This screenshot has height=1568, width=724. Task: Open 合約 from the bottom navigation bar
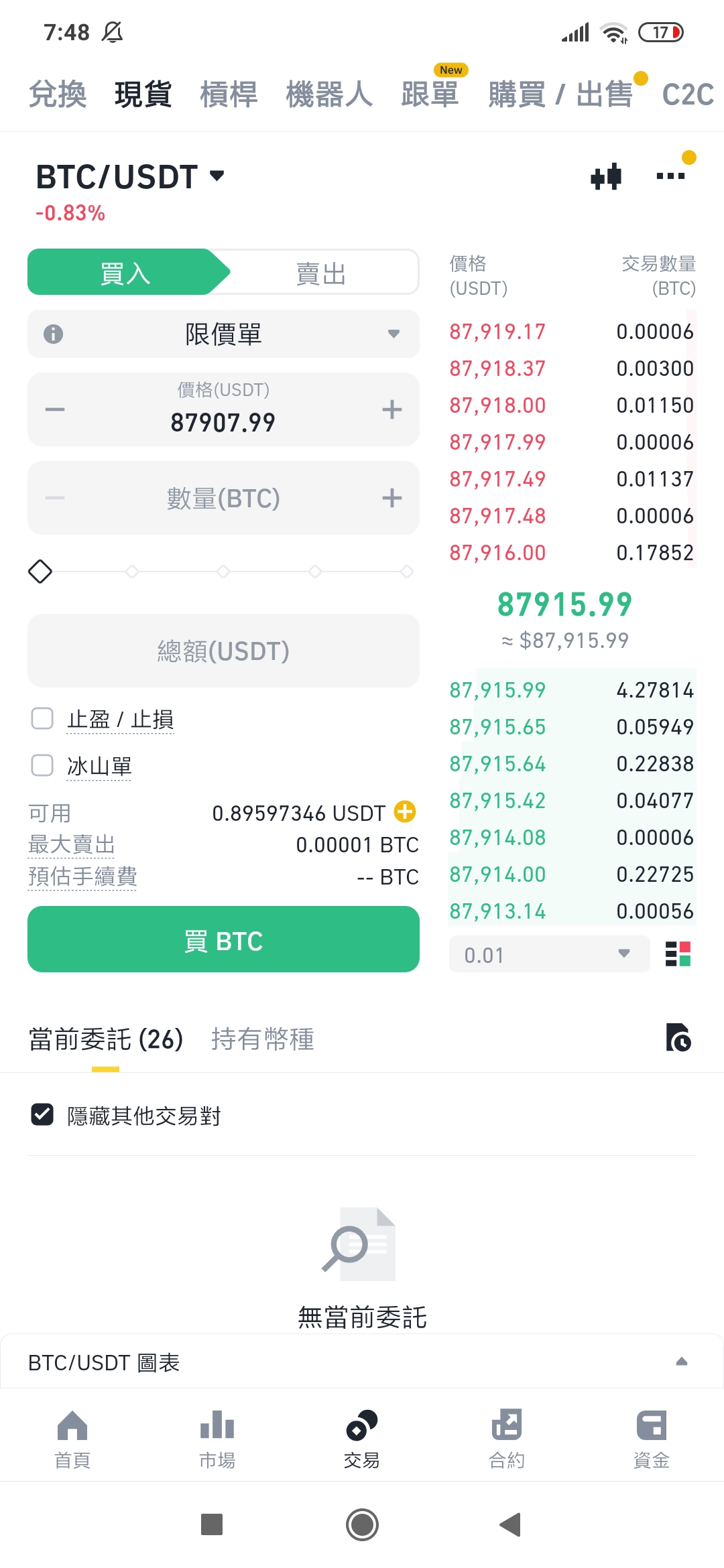[x=507, y=1434]
